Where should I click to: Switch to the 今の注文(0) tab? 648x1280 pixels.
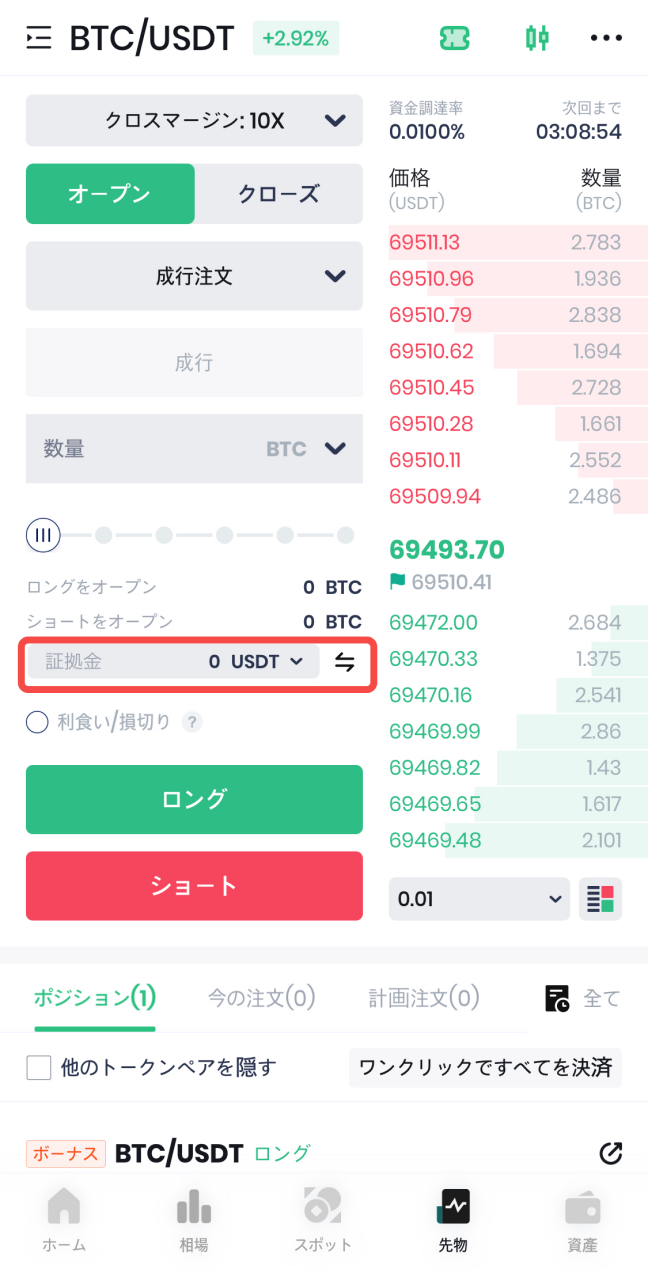(x=261, y=997)
